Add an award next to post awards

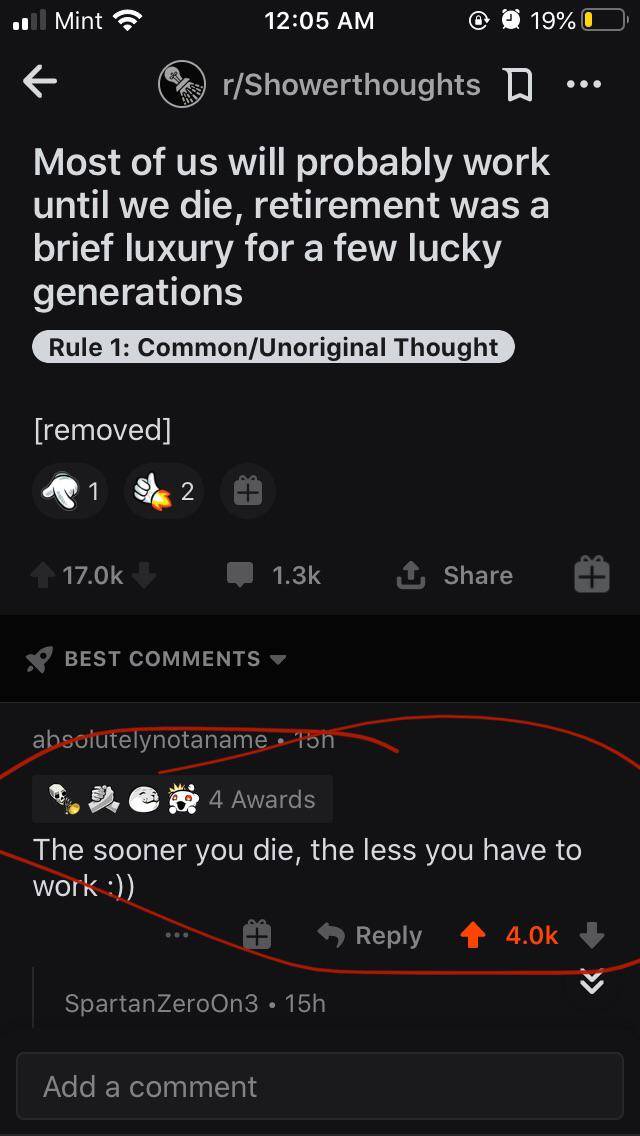[x=248, y=491]
